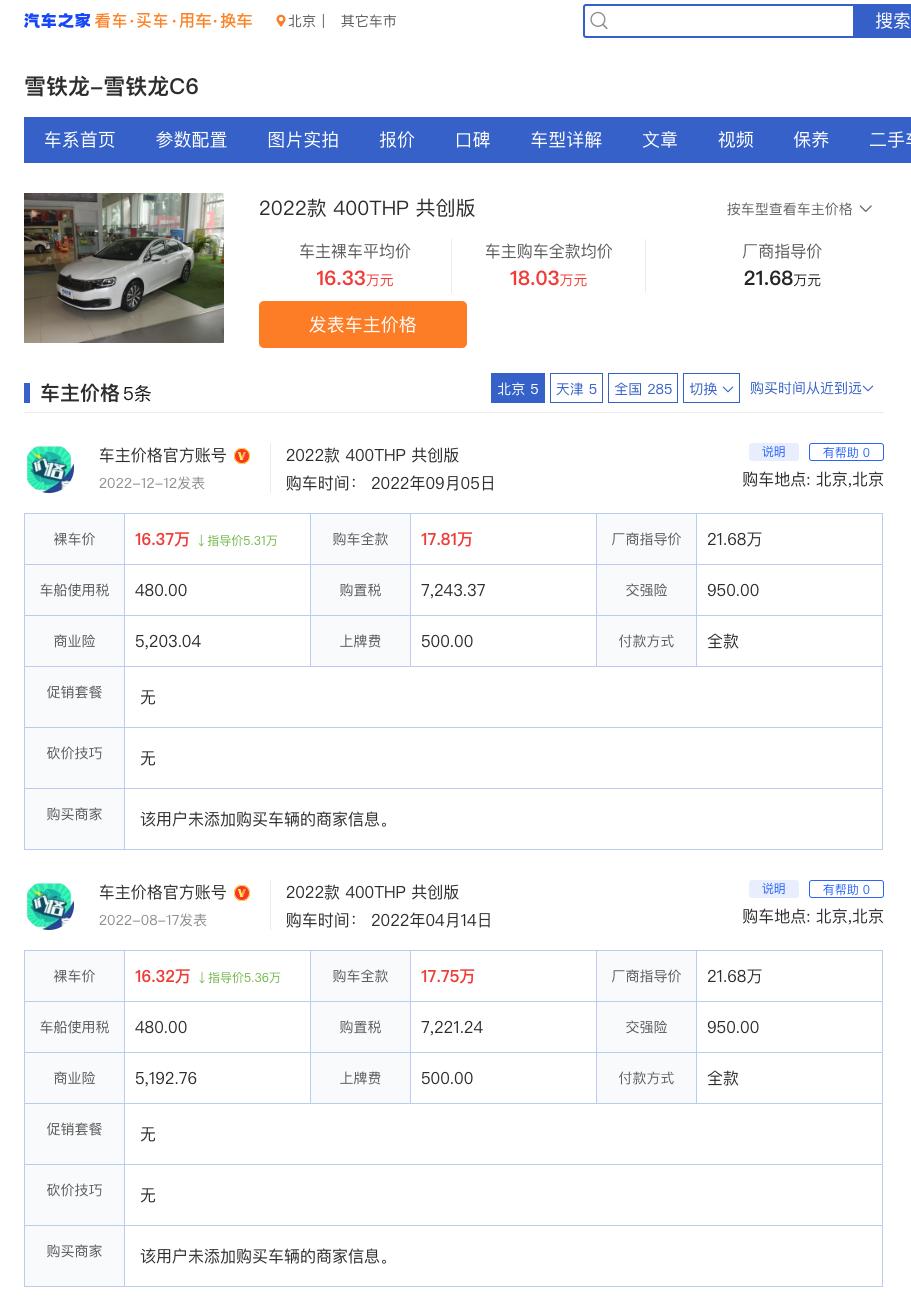Screen dimensions: 911x1304
Task: Open the 切换 city dropdown
Action: [711, 389]
